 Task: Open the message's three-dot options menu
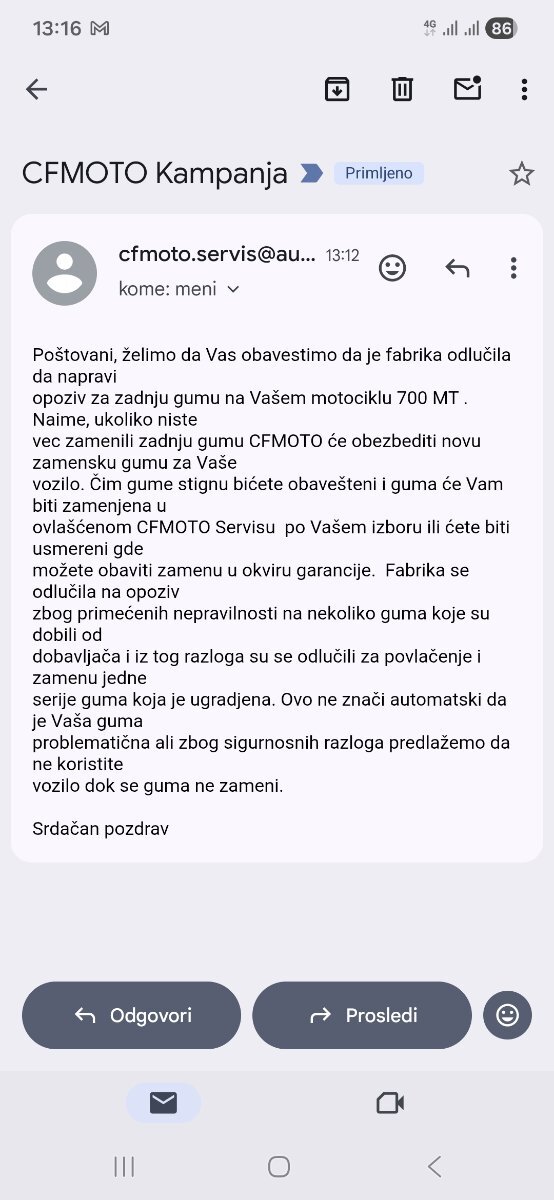click(513, 268)
